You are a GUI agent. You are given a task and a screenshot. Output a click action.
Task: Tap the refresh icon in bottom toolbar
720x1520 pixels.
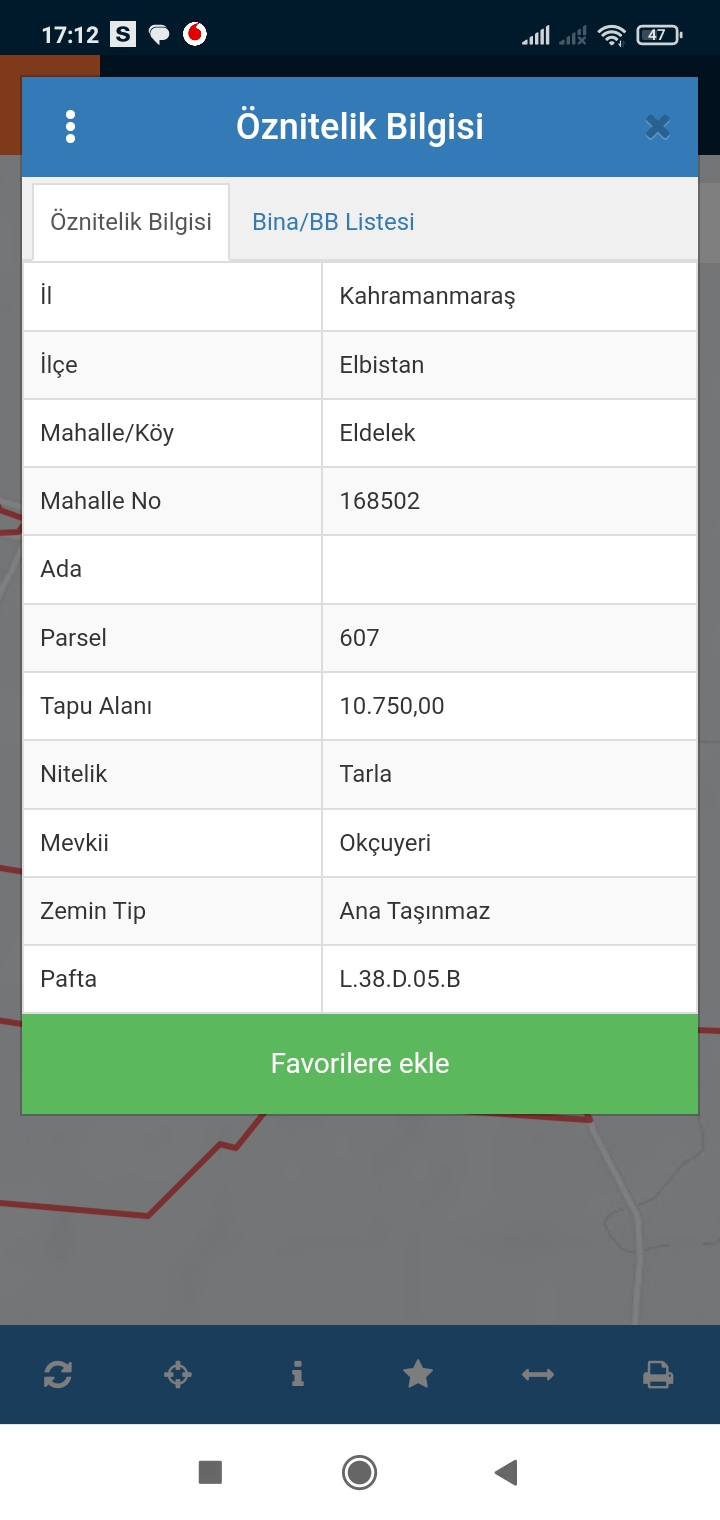tap(58, 1375)
